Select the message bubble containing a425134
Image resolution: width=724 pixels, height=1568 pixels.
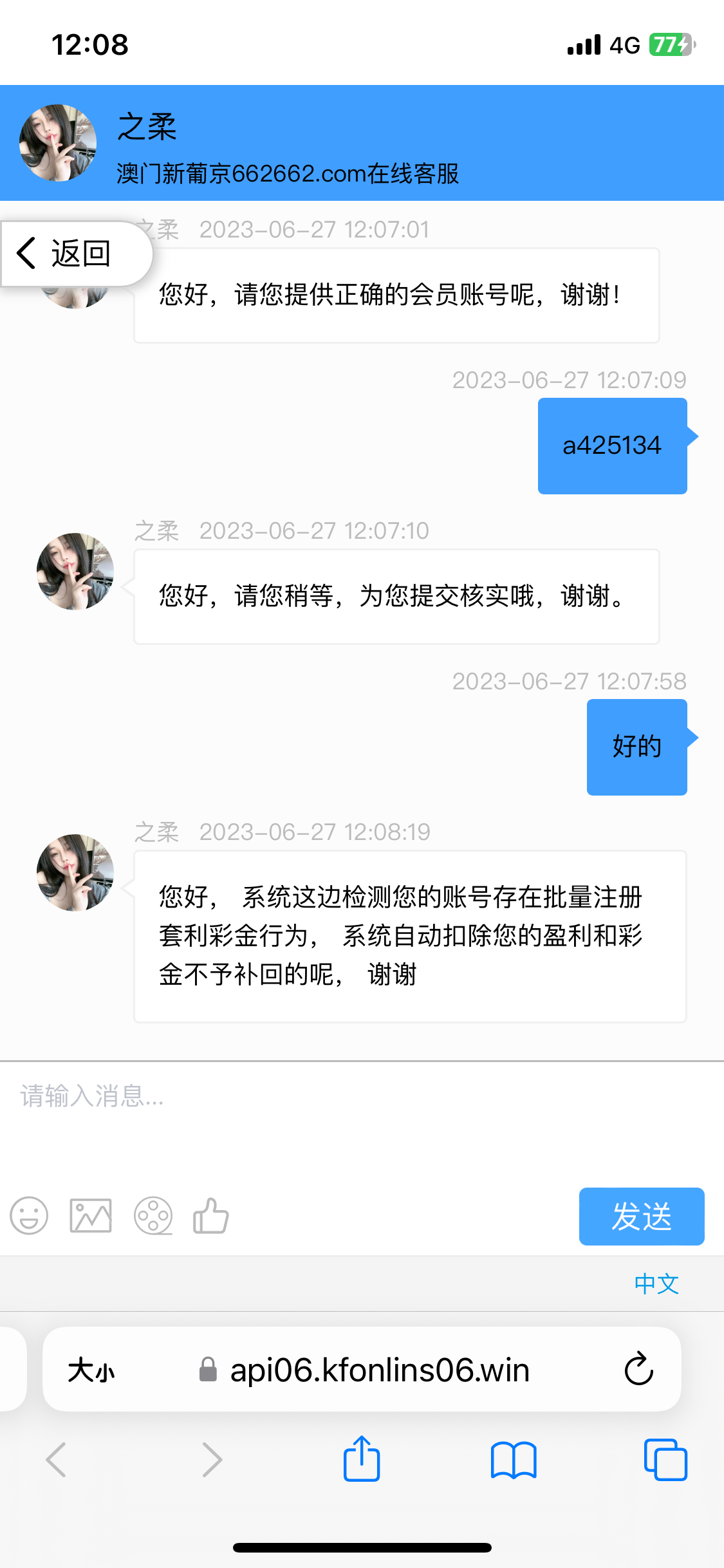point(611,445)
